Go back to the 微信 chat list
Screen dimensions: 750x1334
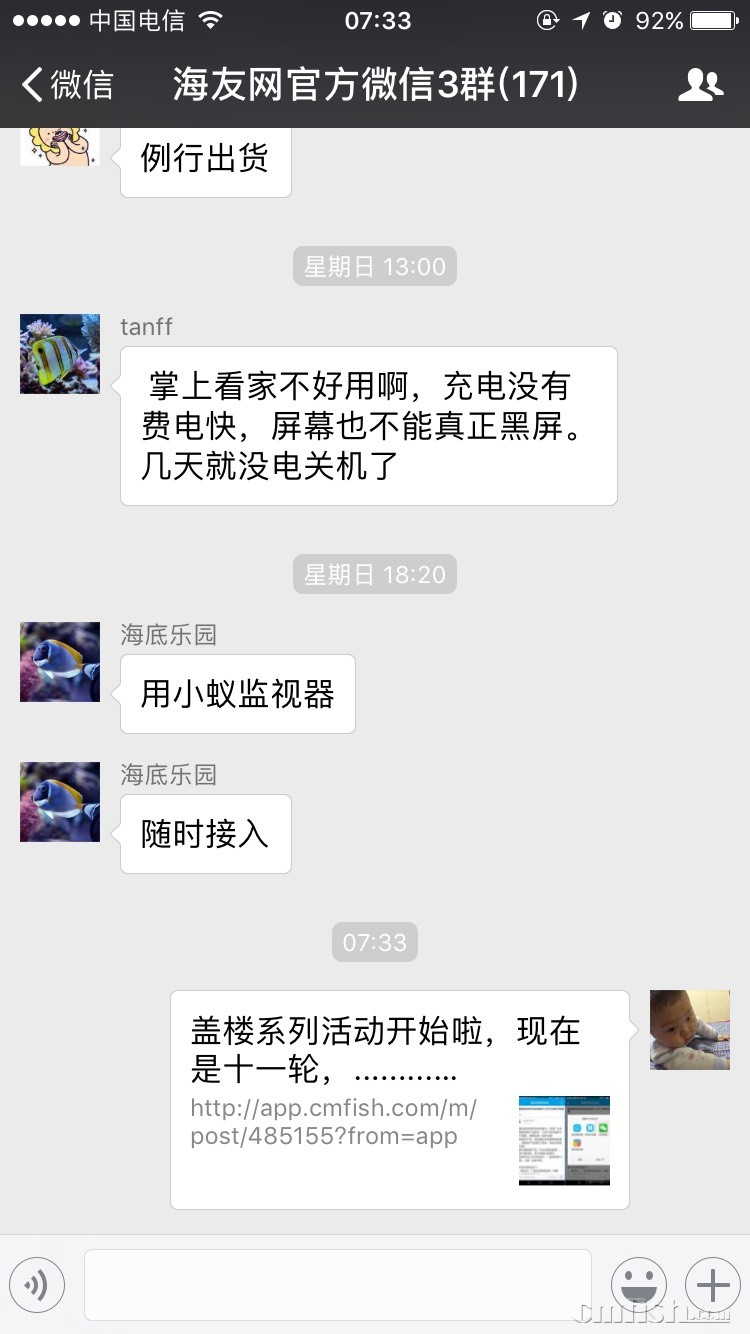point(68,86)
